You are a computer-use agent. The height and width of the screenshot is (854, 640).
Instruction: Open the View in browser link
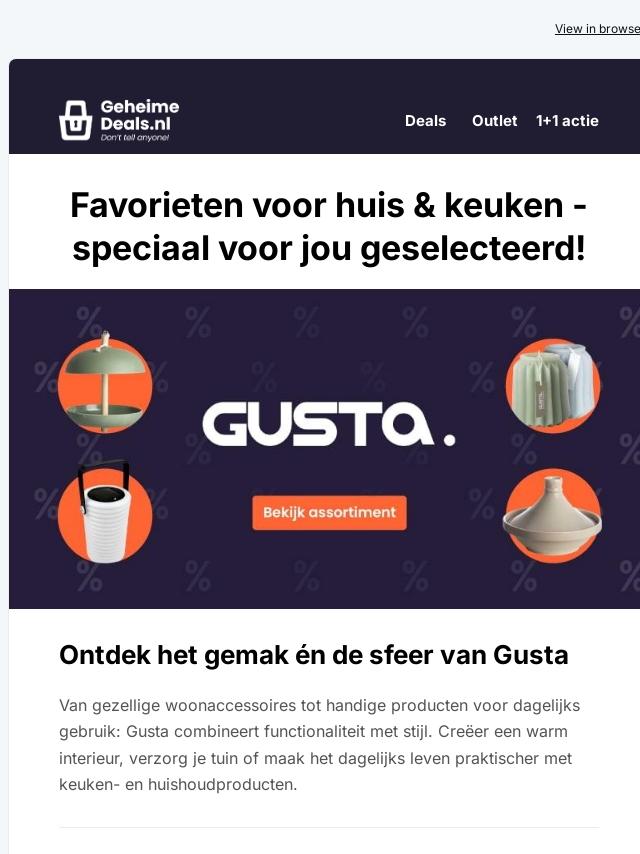pyautogui.click(x=597, y=29)
